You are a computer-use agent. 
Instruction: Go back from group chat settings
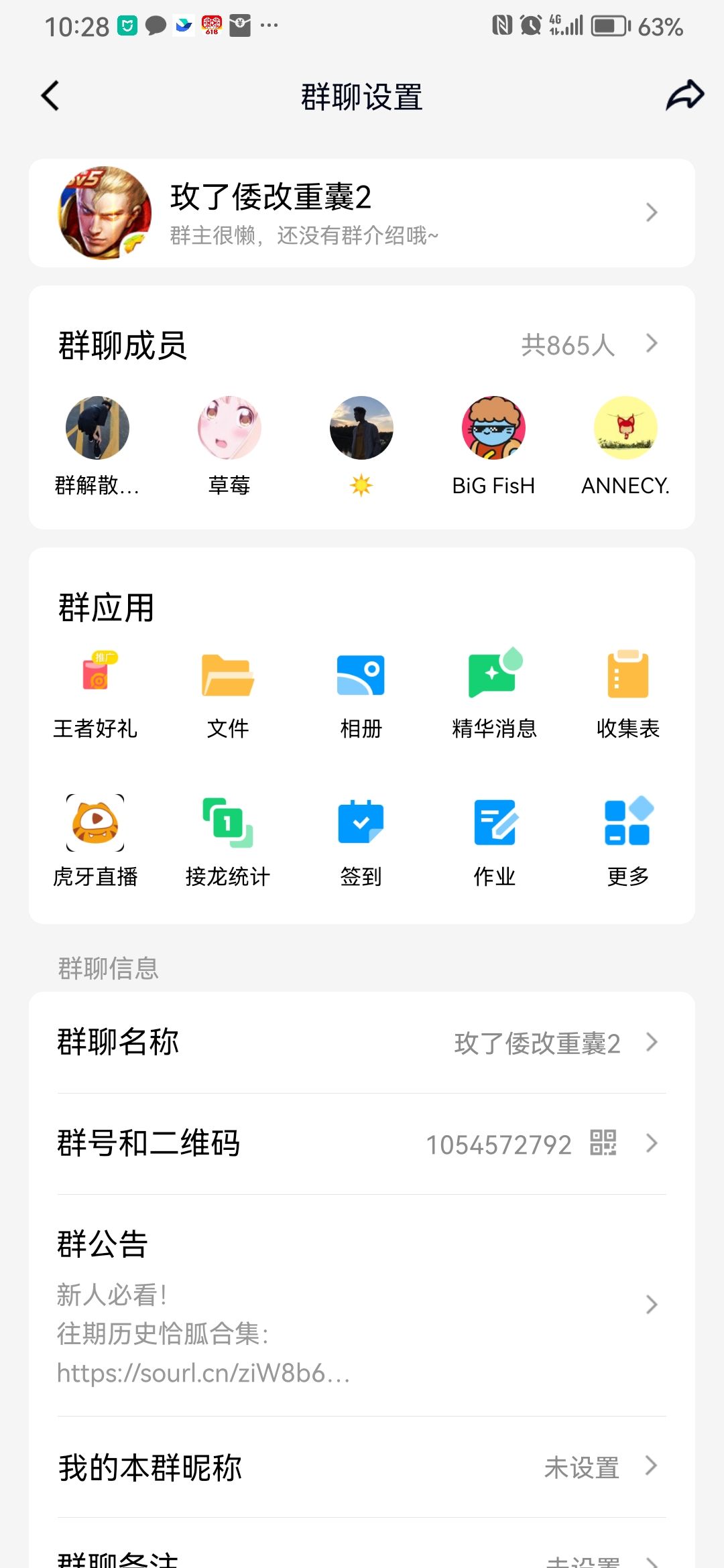50,96
